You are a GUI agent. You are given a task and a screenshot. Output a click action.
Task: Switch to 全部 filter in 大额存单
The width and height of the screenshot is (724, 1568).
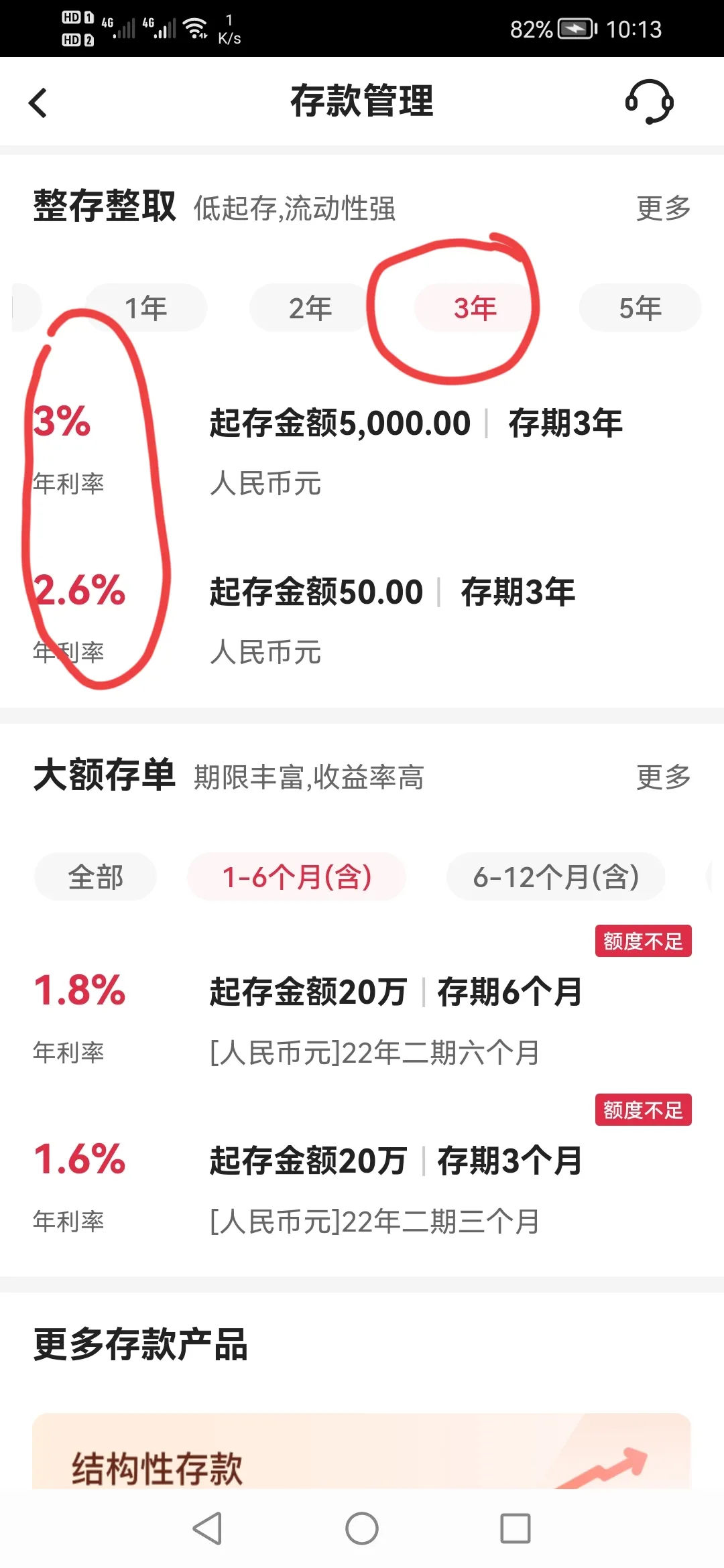pyautogui.click(x=96, y=876)
